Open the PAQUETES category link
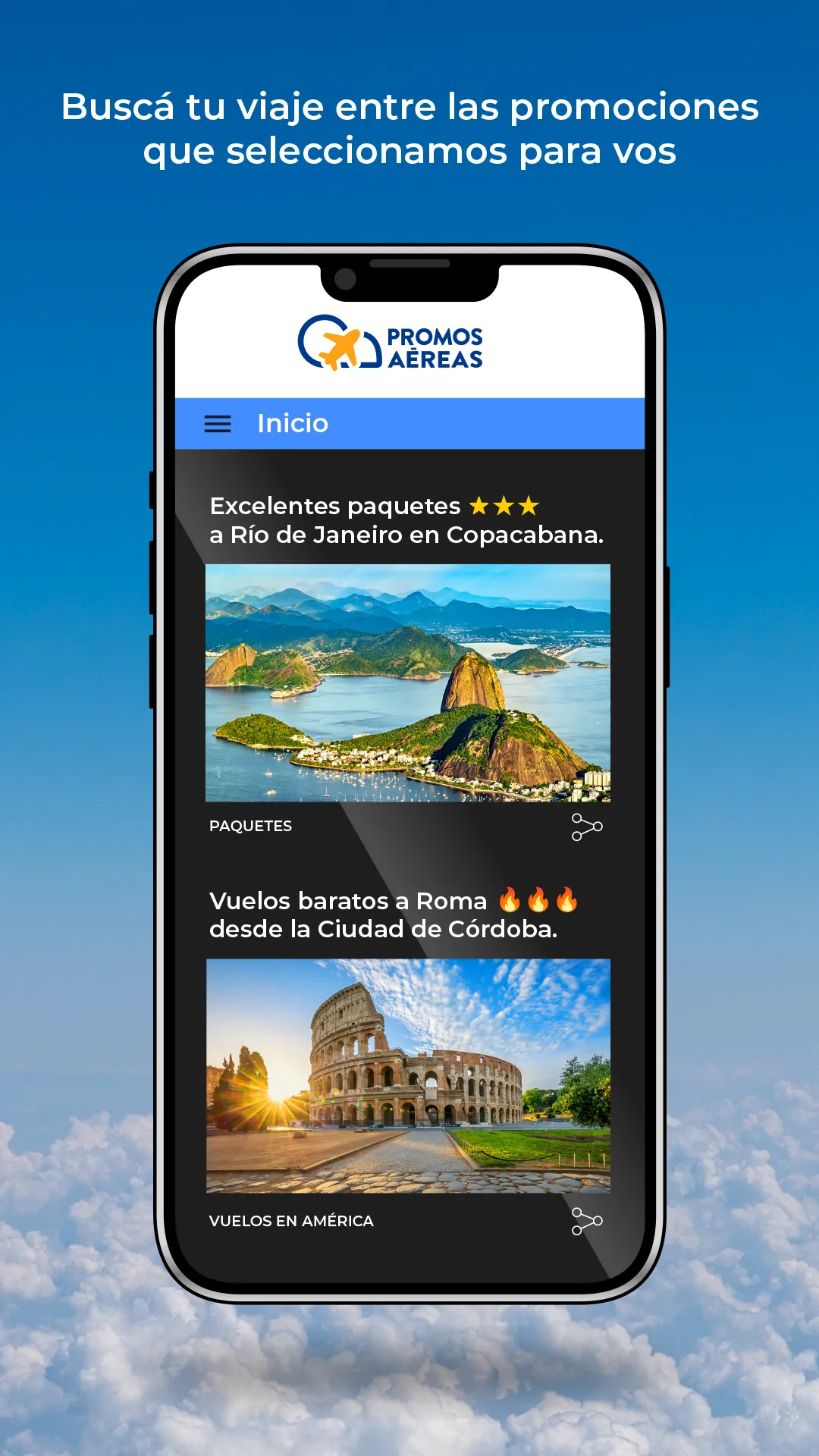Image resolution: width=819 pixels, height=1456 pixels. 249,827
